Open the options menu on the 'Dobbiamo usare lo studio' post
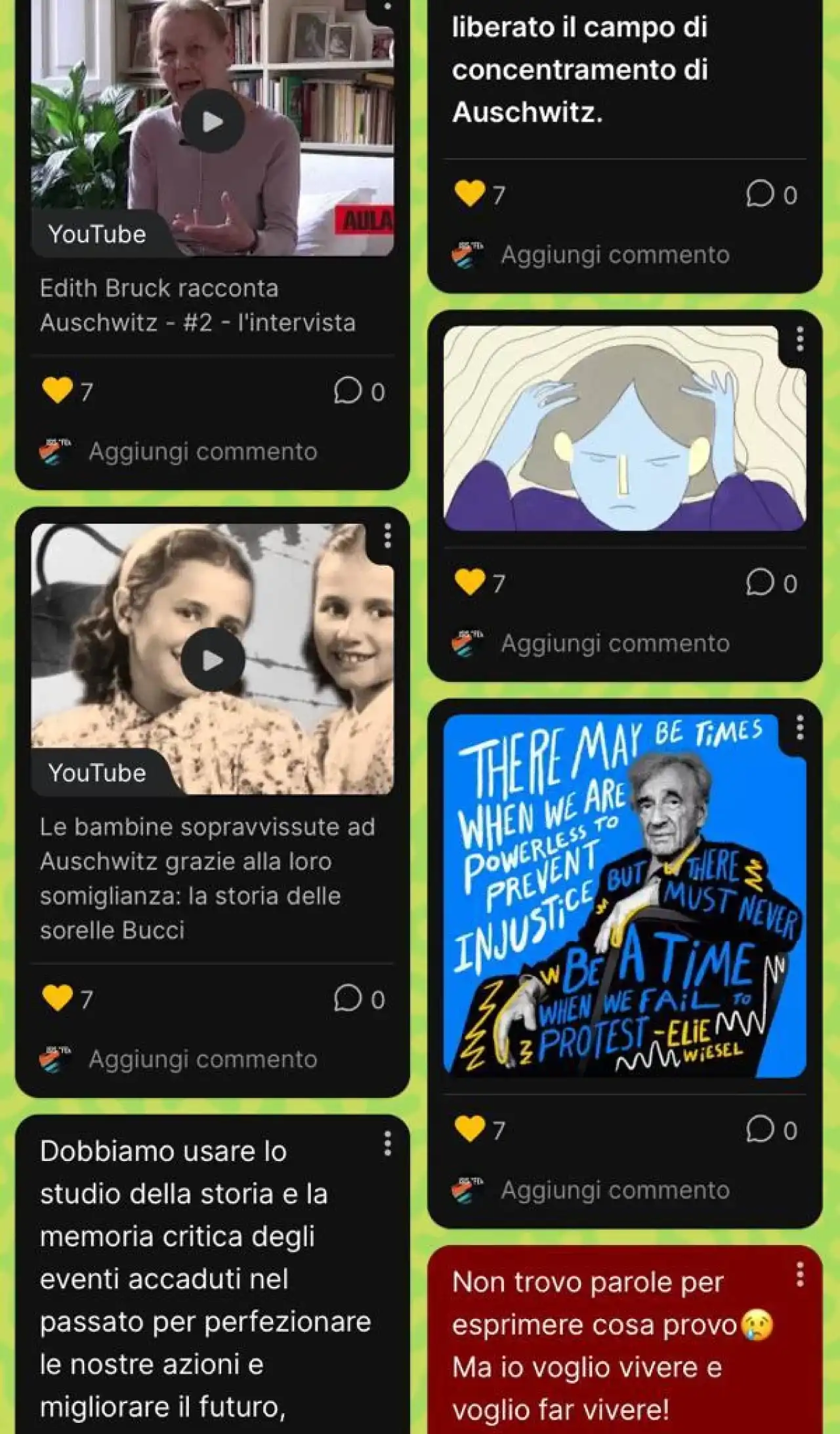Image resolution: width=840 pixels, height=1434 pixels. (x=388, y=1143)
